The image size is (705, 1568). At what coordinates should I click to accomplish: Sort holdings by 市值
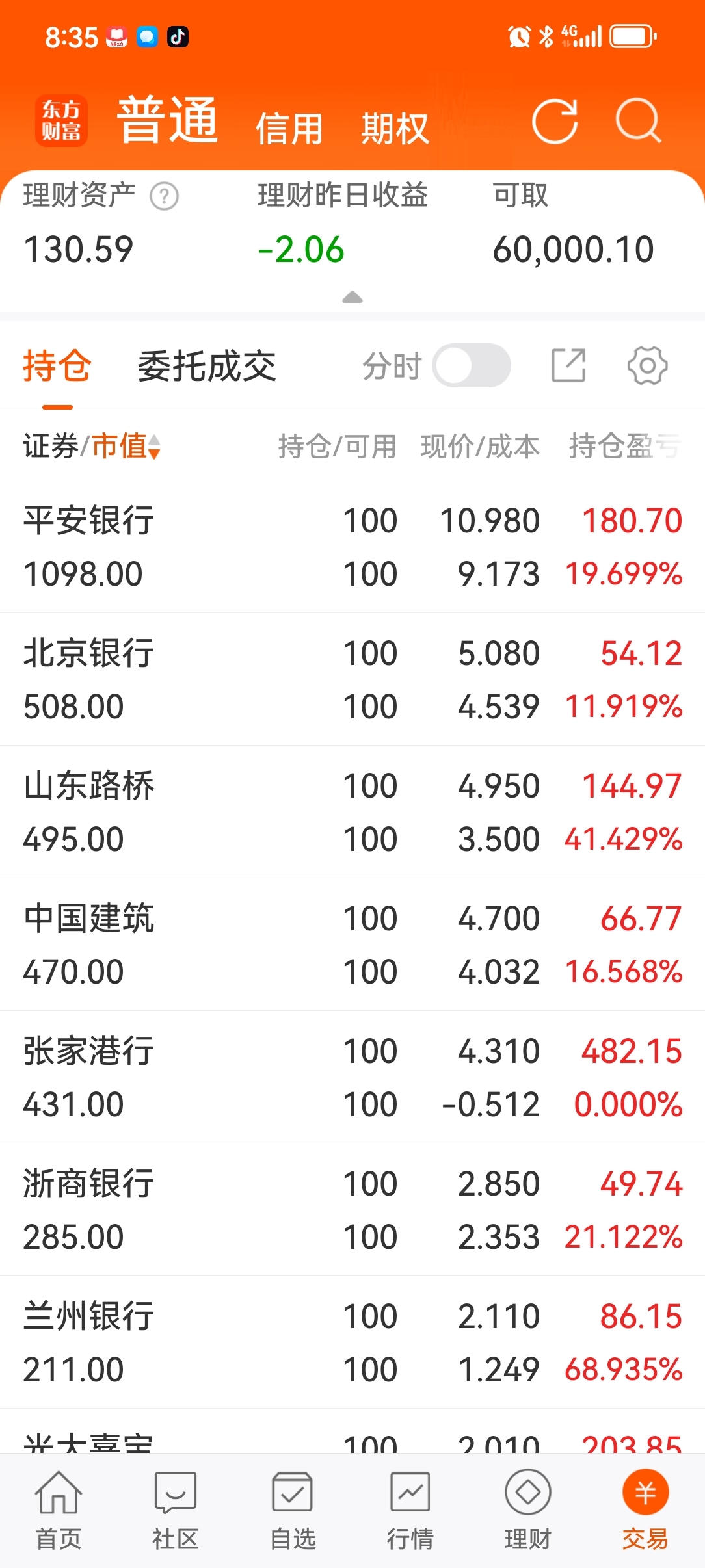(x=126, y=446)
